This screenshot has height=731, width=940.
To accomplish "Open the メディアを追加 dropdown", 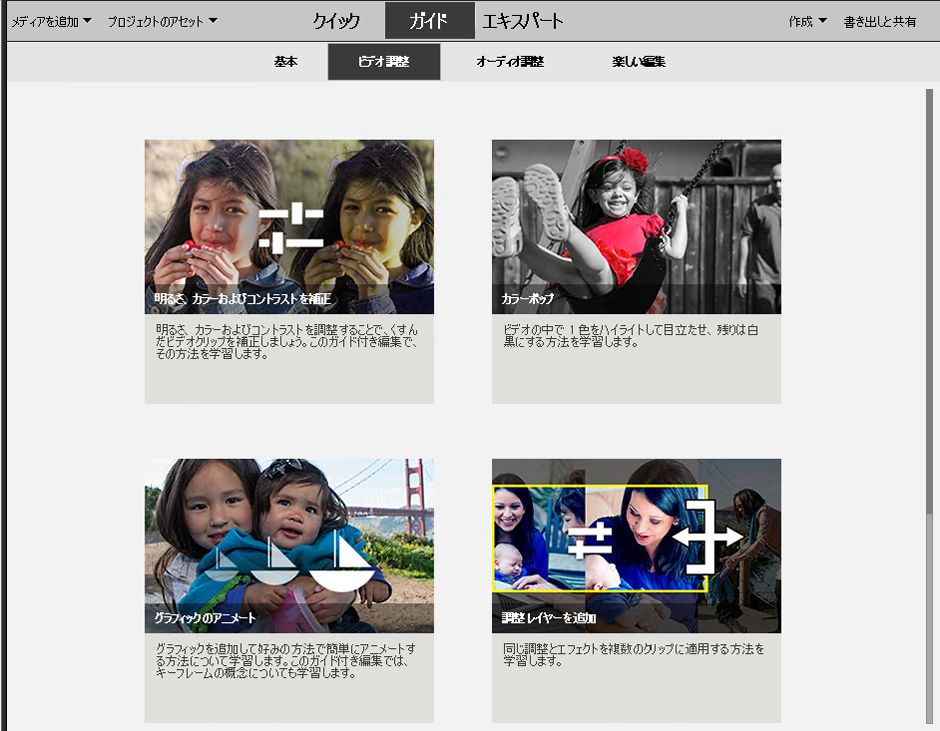I will pos(51,21).
